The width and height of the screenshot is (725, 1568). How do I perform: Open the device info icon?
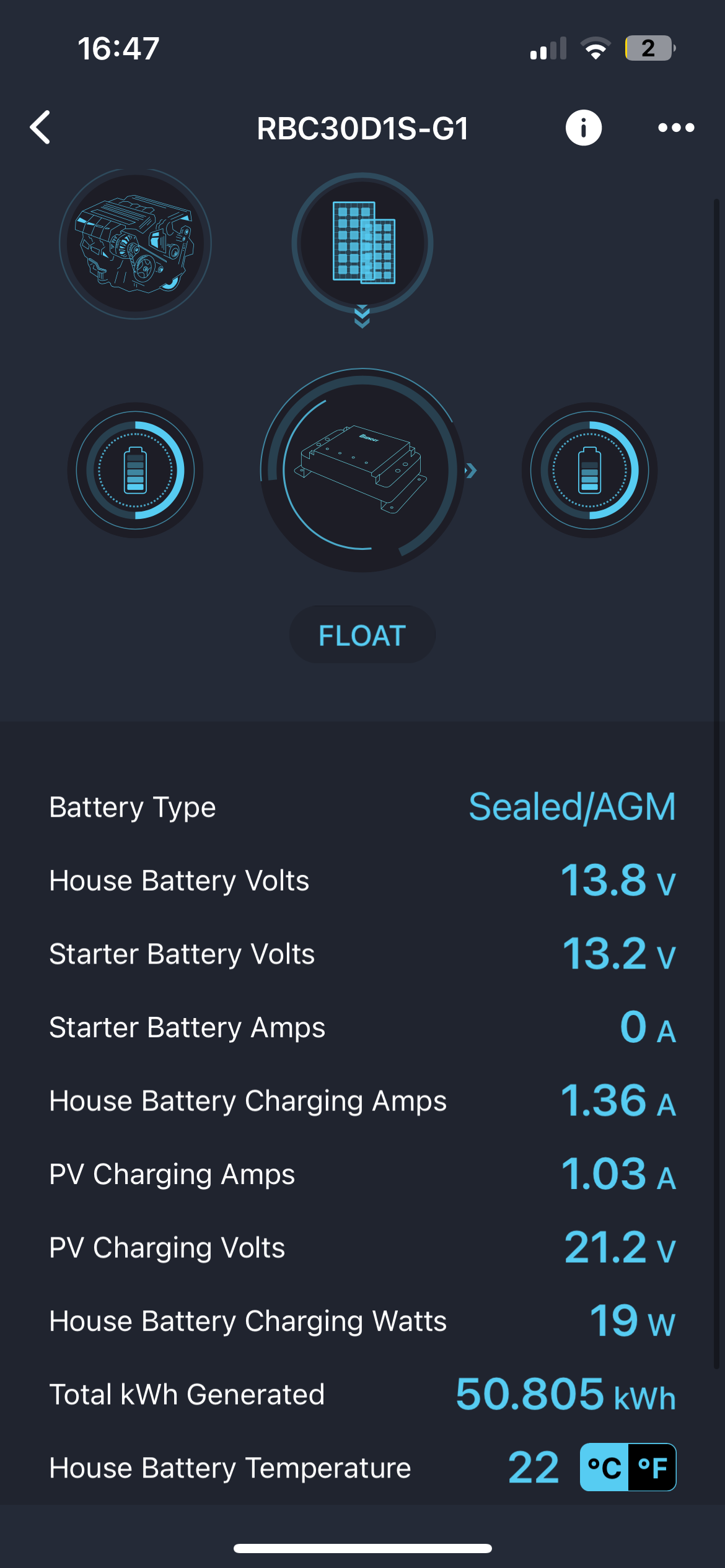[x=583, y=128]
